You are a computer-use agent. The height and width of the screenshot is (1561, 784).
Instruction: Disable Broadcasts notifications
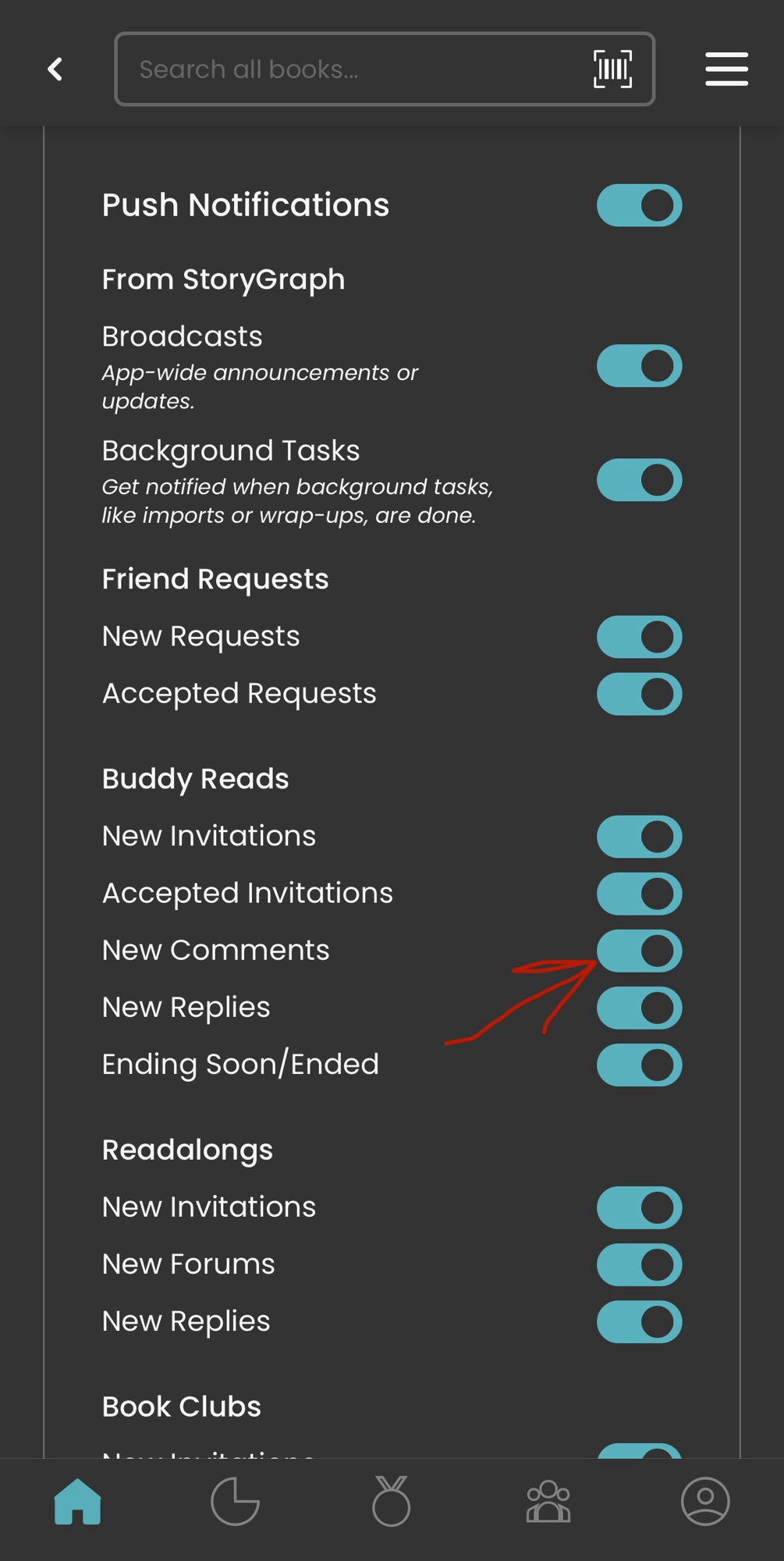click(x=639, y=366)
